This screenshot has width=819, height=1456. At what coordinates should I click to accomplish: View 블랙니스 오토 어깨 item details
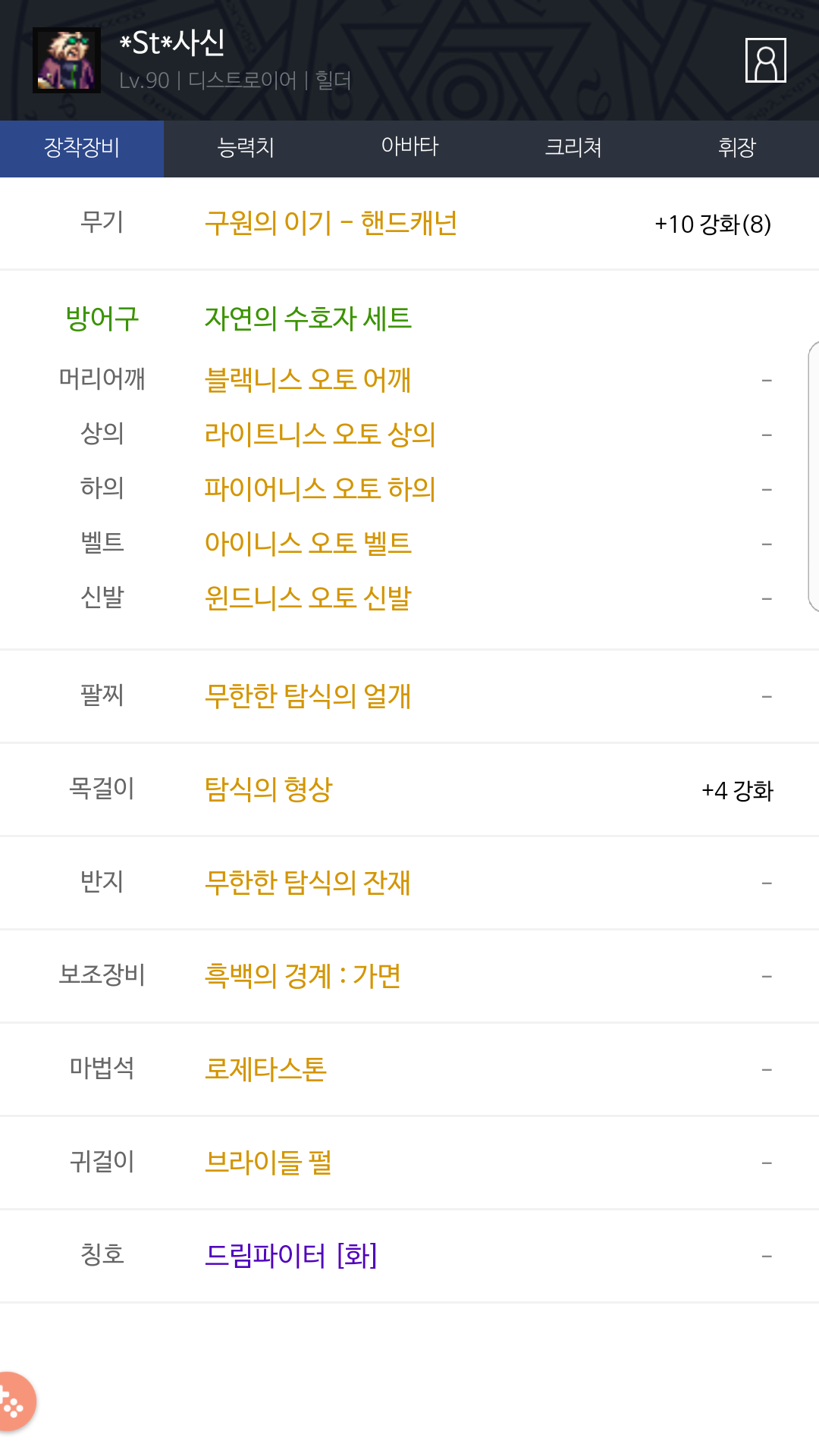pos(308,379)
